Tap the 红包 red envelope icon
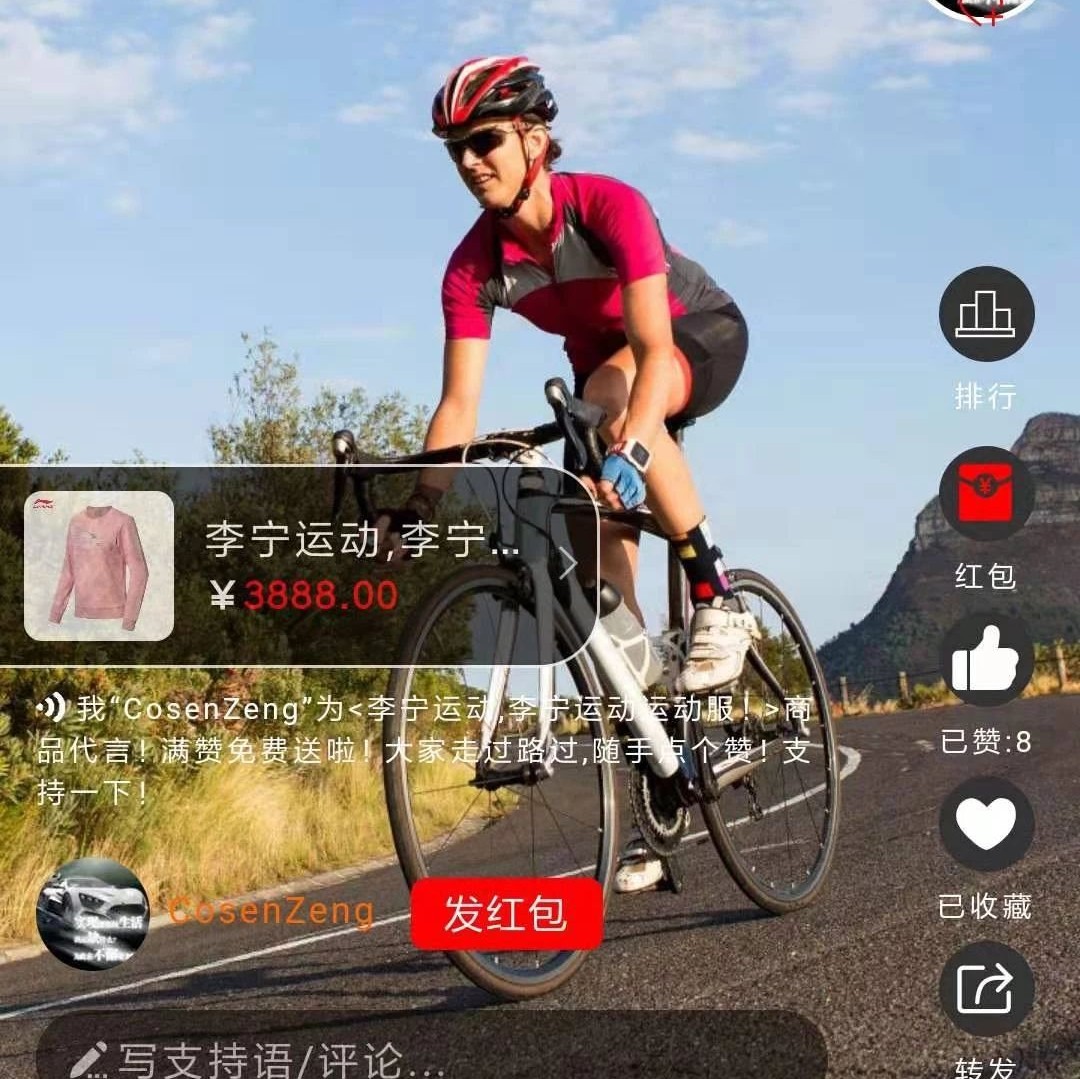Screen dimensions: 1080x1079 pos(986,494)
